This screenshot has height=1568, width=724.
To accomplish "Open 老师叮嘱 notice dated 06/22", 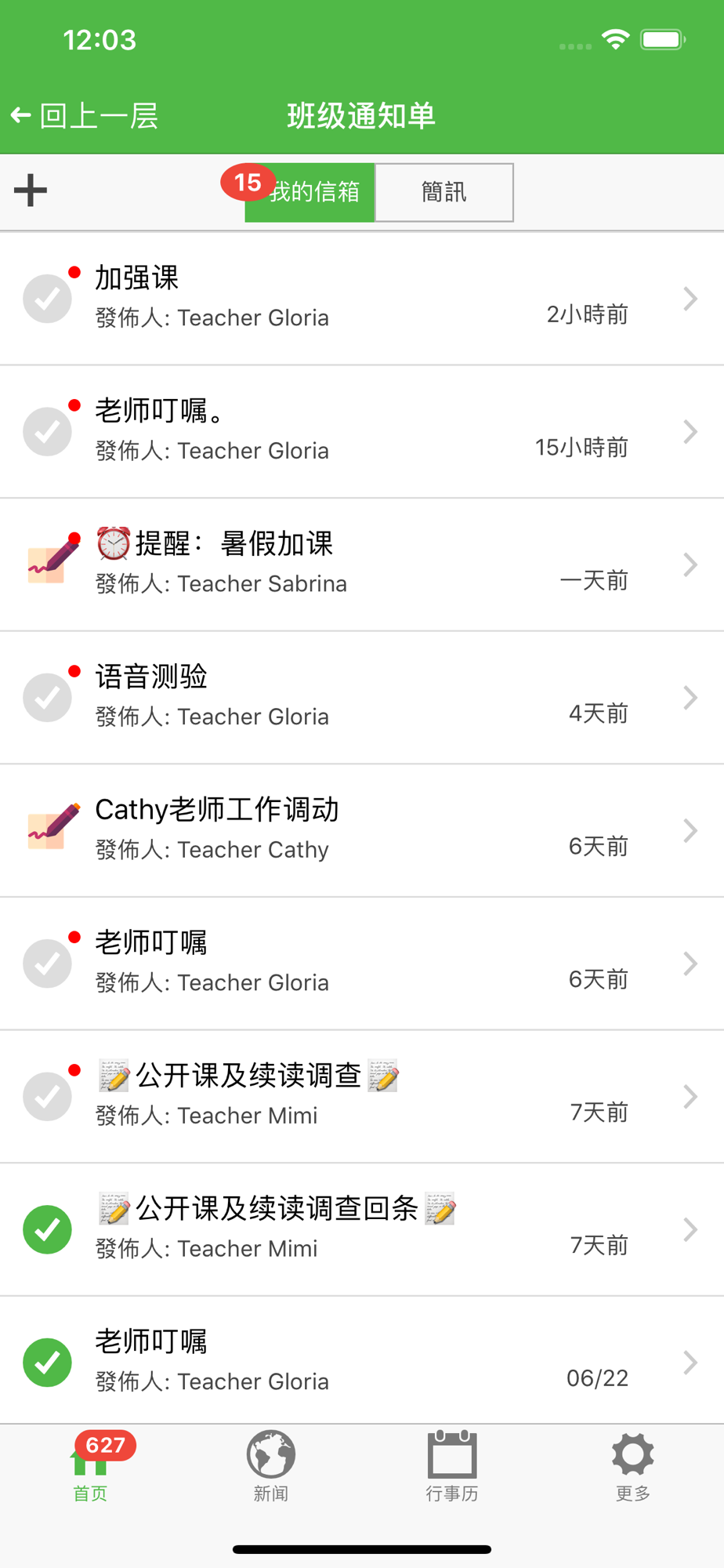I will tap(362, 1362).
